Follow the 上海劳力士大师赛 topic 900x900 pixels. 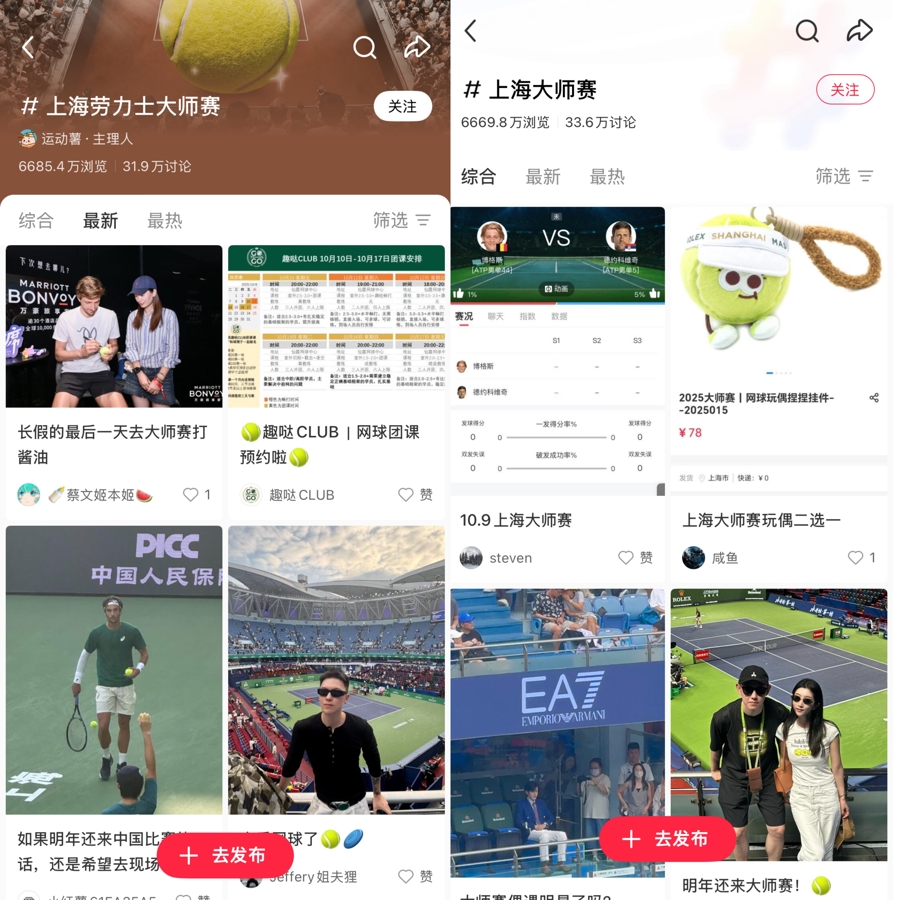pyautogui.click(x=402, y=107)
